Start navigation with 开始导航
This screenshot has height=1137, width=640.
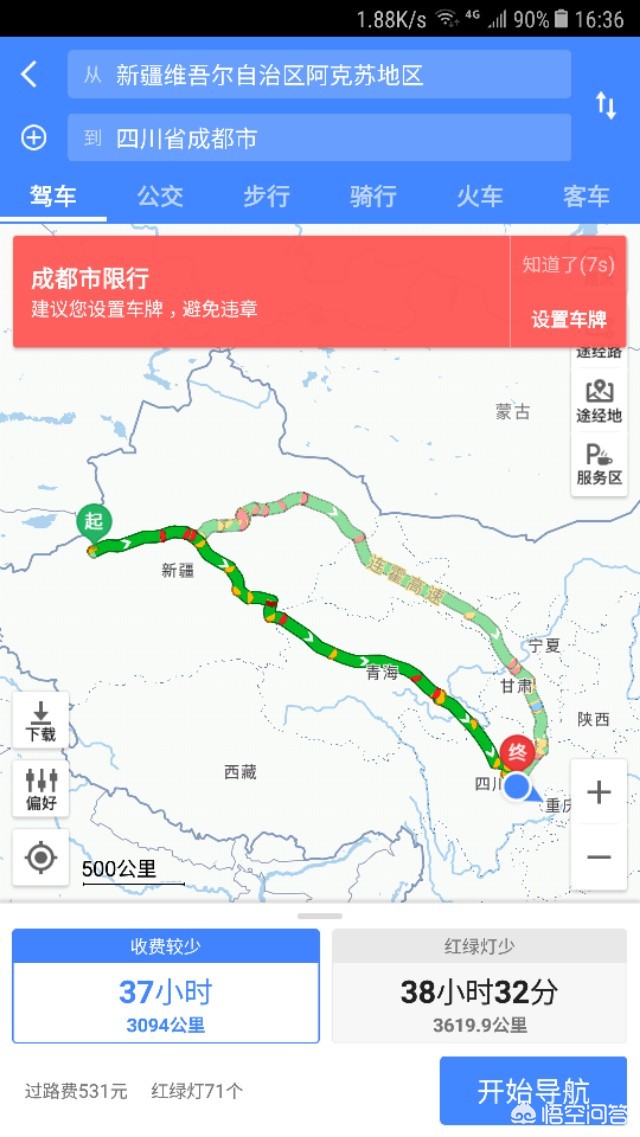point(533,1091)
